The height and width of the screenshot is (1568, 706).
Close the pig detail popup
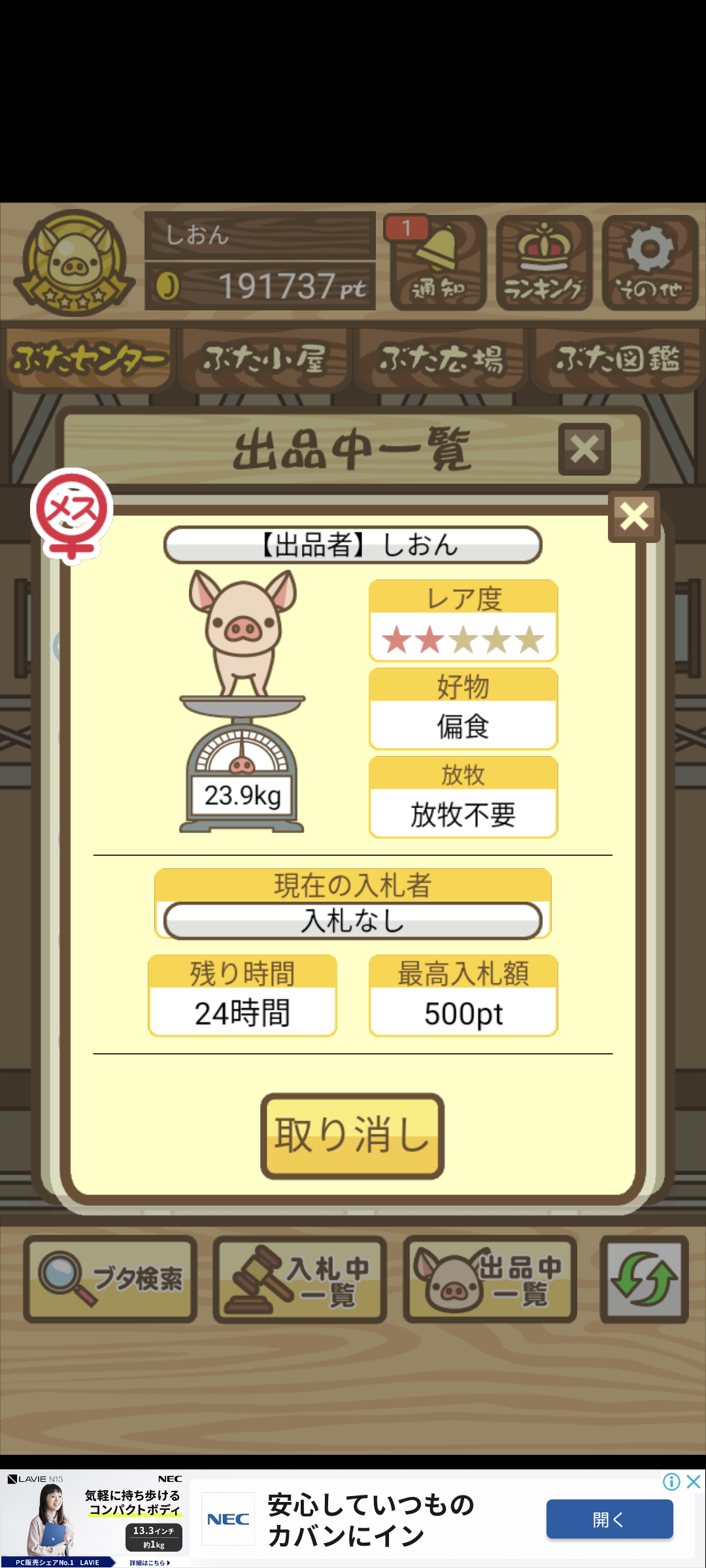point(634,517)
